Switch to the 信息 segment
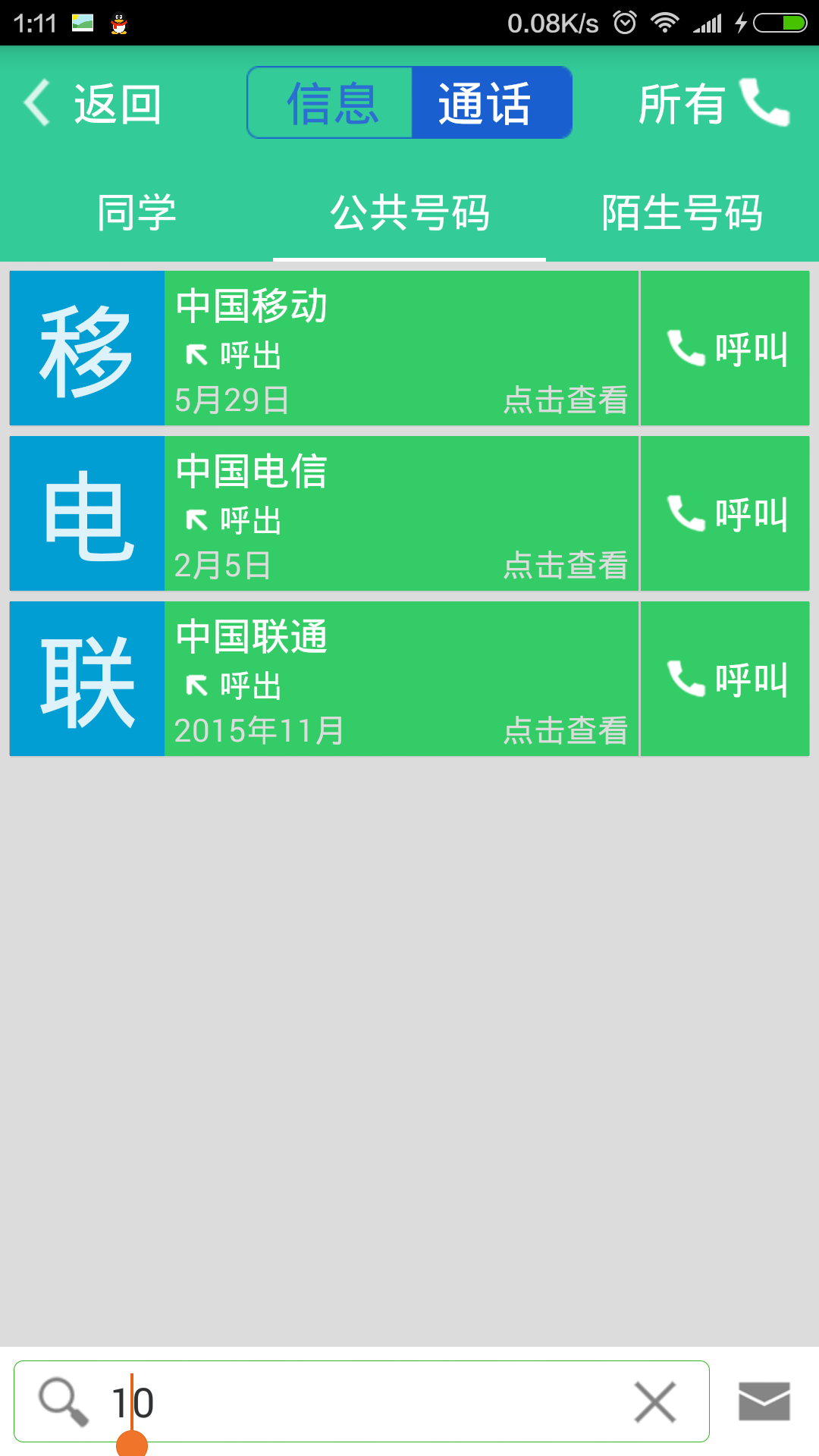The width and height of the screenshot is (819, 1456). click(331, 103)
